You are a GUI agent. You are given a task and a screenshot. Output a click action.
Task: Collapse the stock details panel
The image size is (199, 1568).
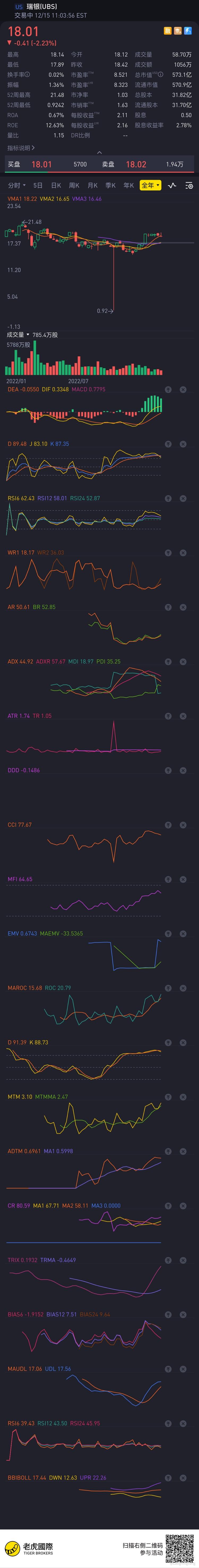(99, 153)
